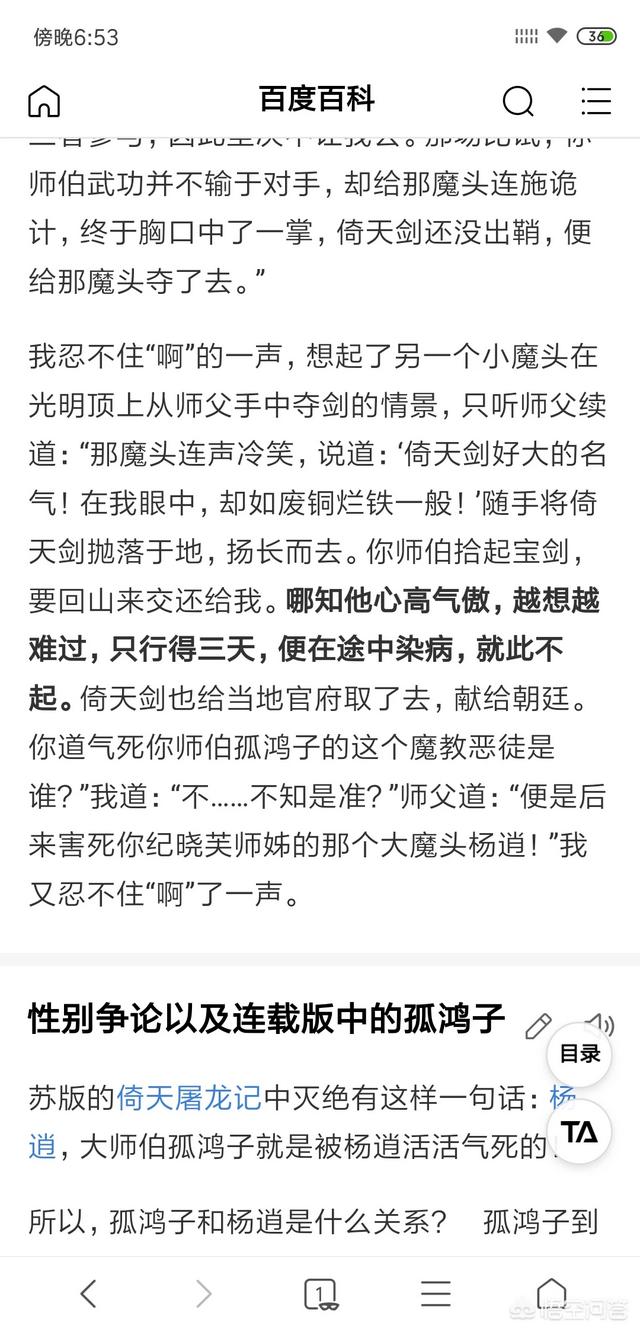Tap the TA floating button
Image resolution: width=640 pixels, height=1332 pixels.
point(579,1131)
